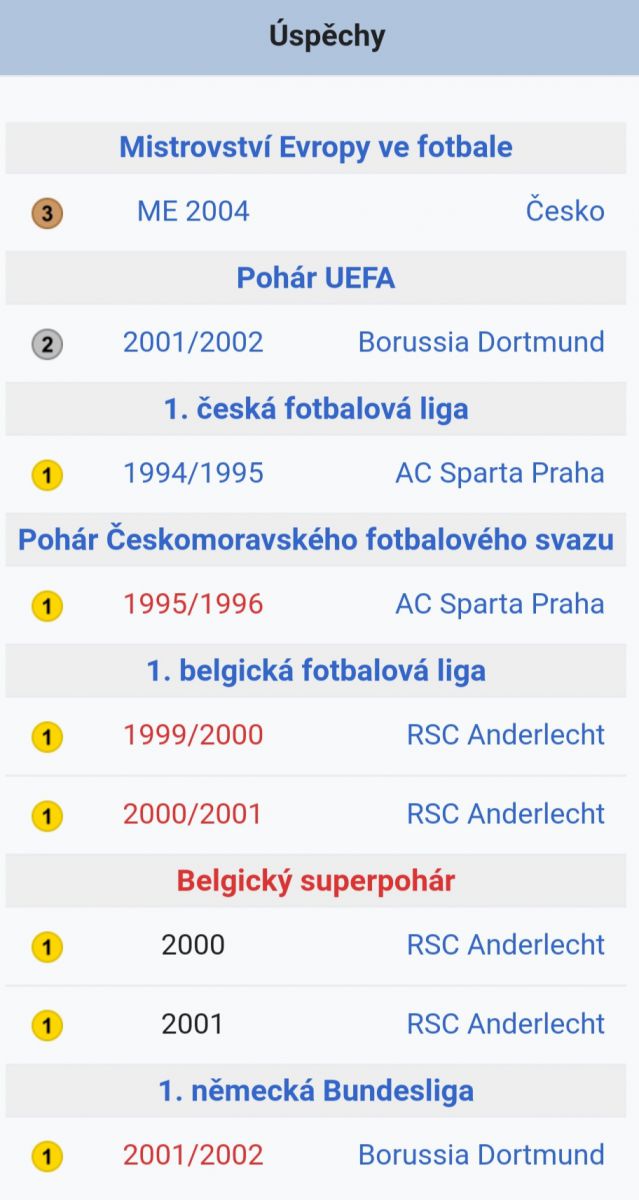Open Pohár Českomoravského fotbalového svazu link
The image size is (639, 1200).
(x=316, y=540)
